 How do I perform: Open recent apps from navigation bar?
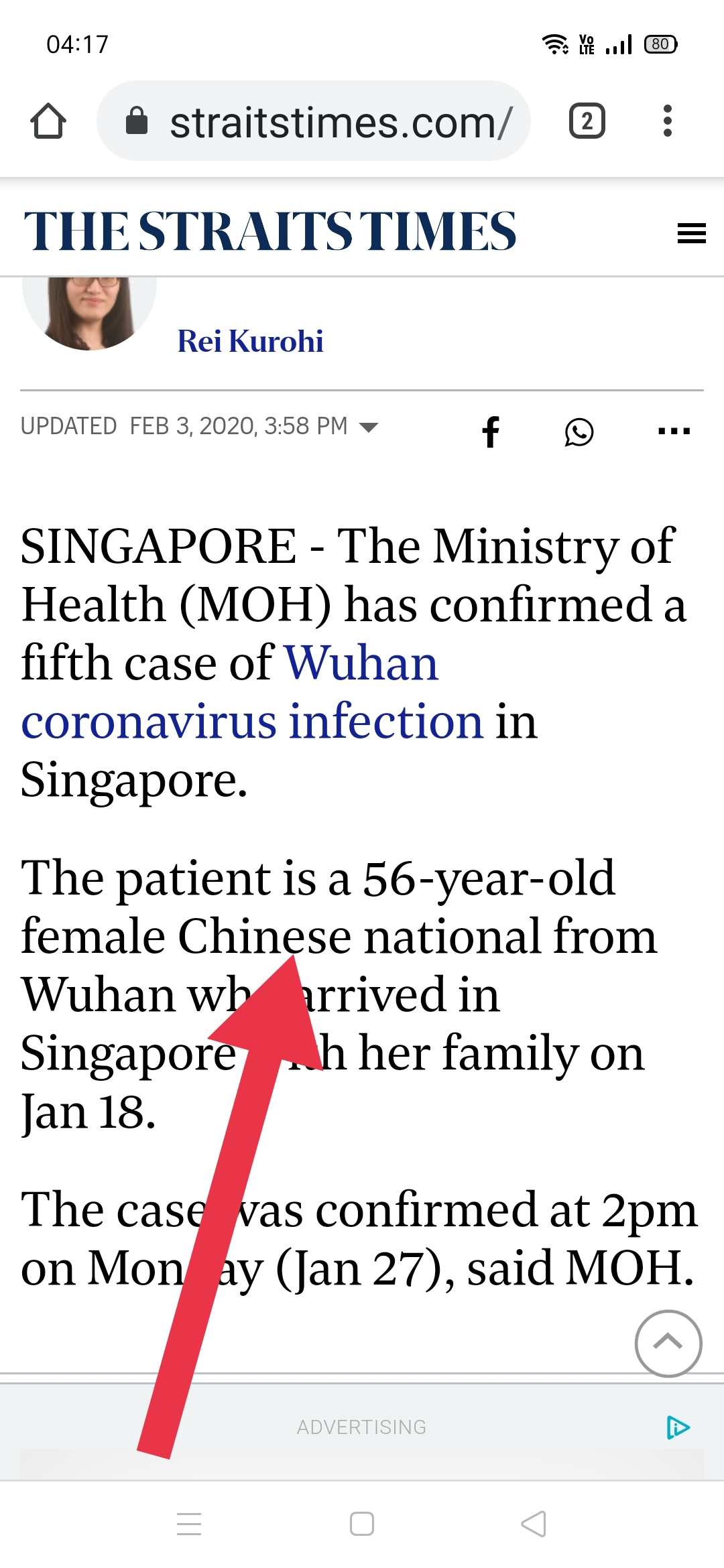[x=189, y=1524]
